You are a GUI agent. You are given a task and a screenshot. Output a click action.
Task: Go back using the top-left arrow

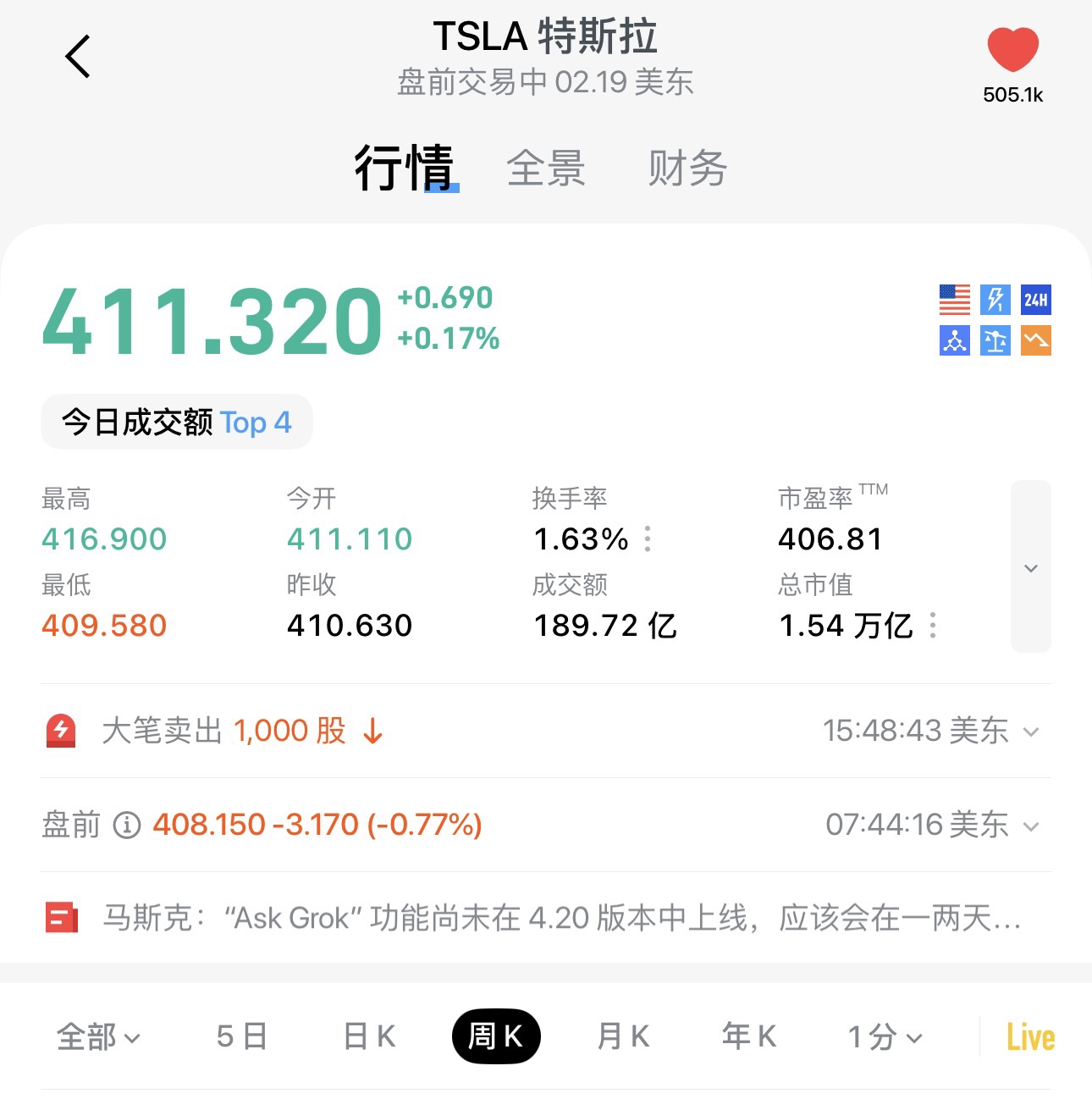pos(78,57)
